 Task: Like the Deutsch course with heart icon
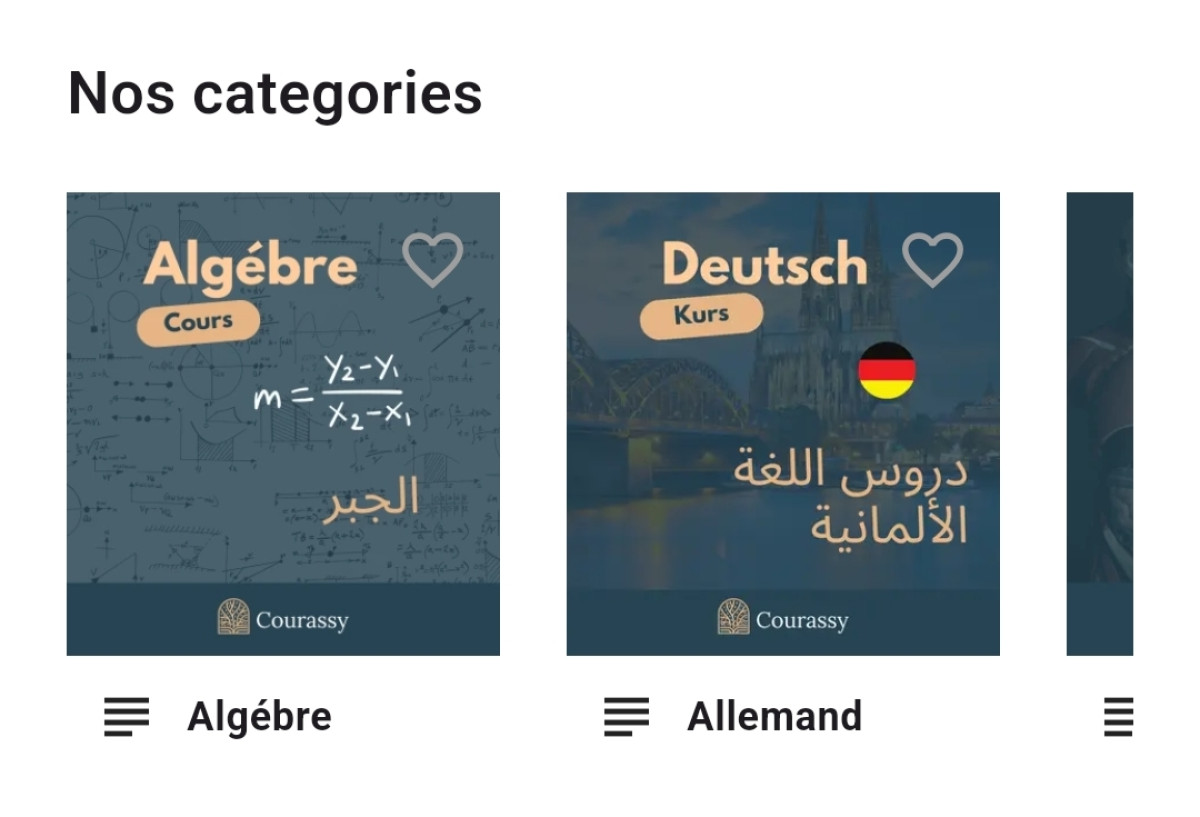tap(932, 260)
